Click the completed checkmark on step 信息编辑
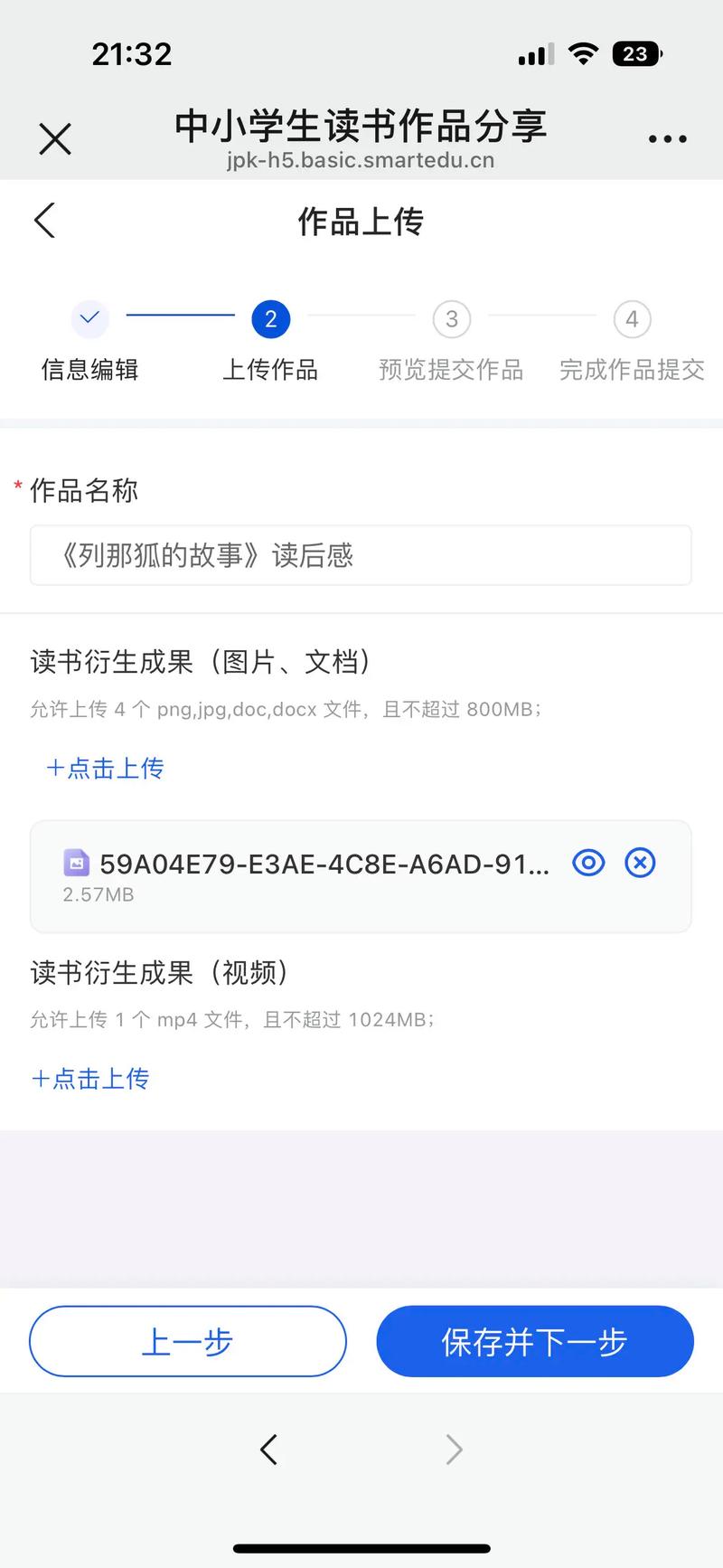This screenshot has width=723, height=1568. point(89,318)
